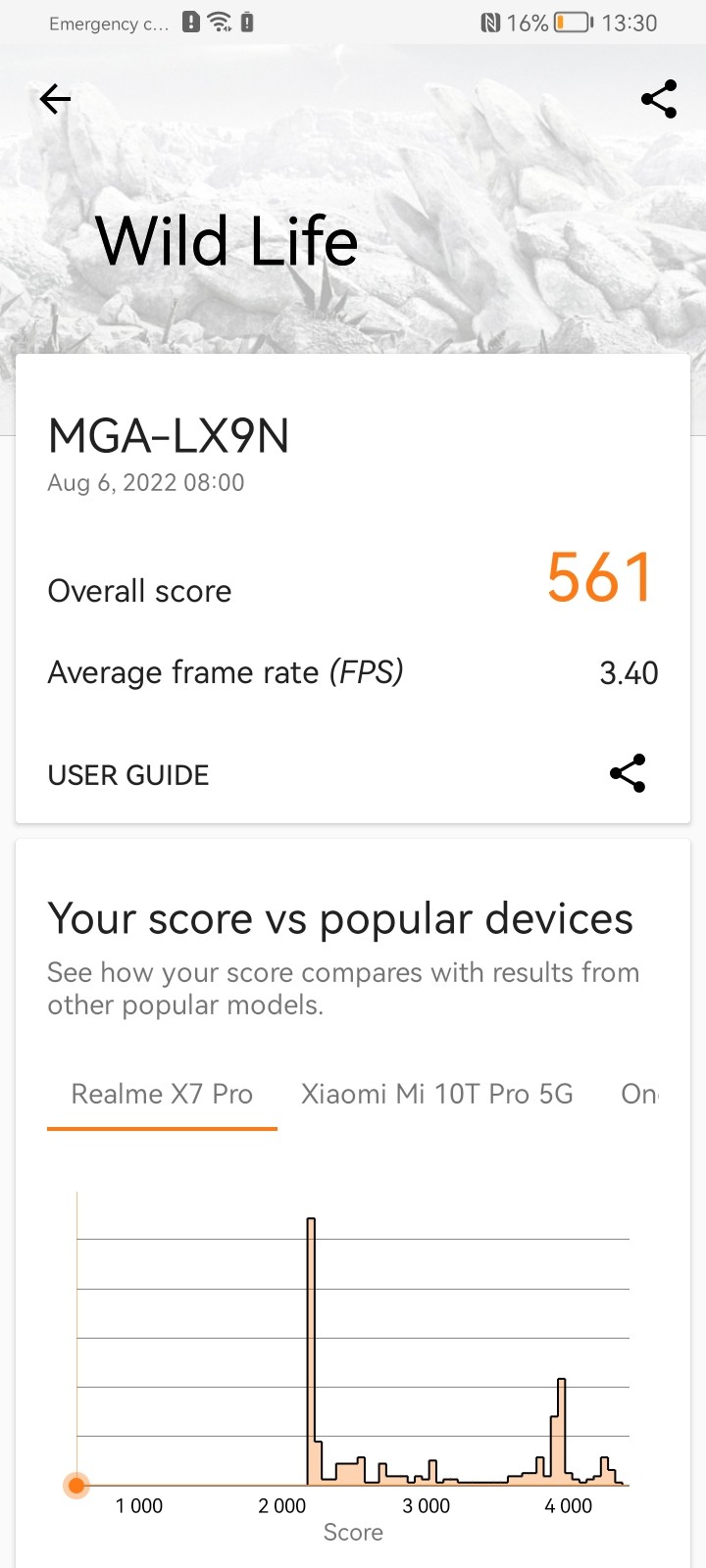
Task: Select the Realme X7 Pro tab
Action: coord(162,1094)
